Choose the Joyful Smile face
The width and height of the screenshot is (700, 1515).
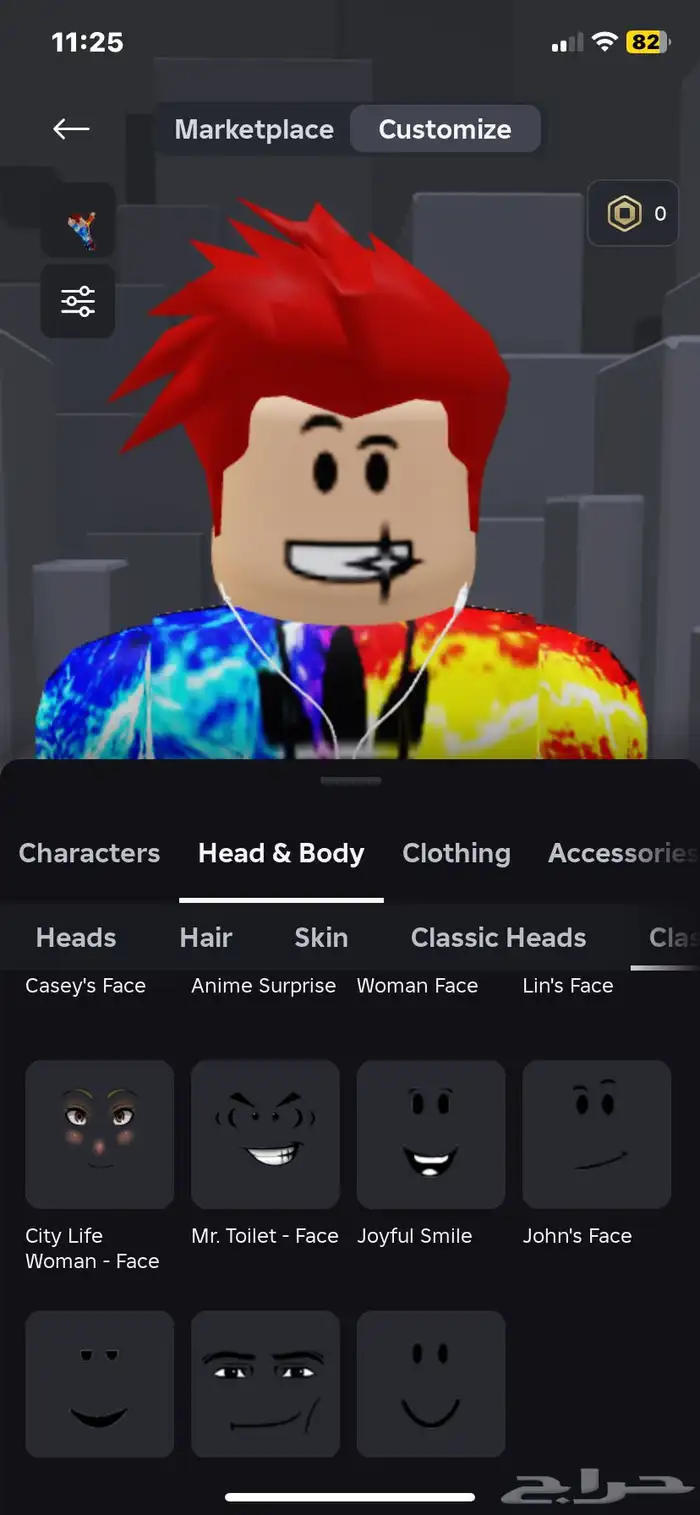[431, 1134]
